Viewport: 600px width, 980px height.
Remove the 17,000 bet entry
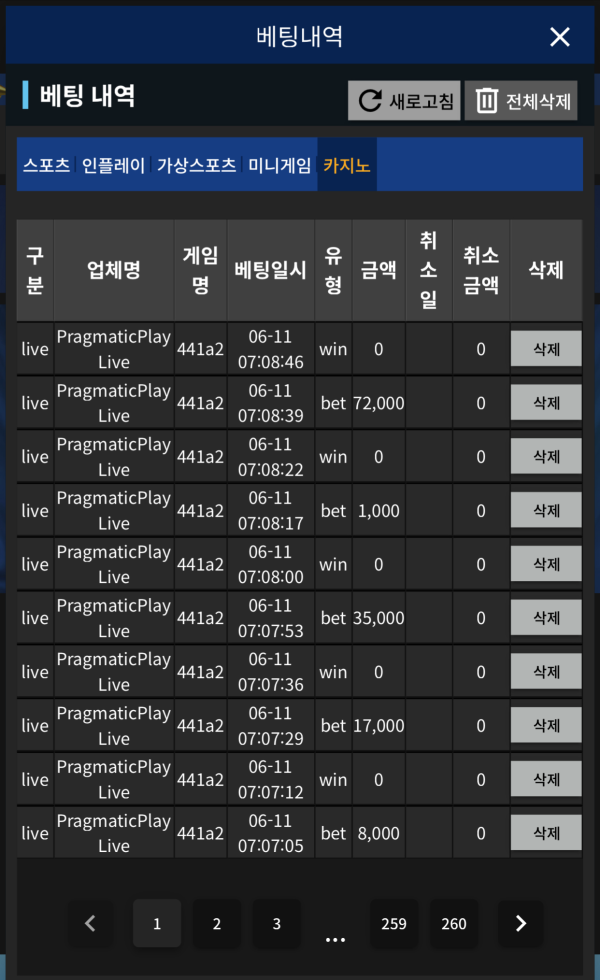546,725
